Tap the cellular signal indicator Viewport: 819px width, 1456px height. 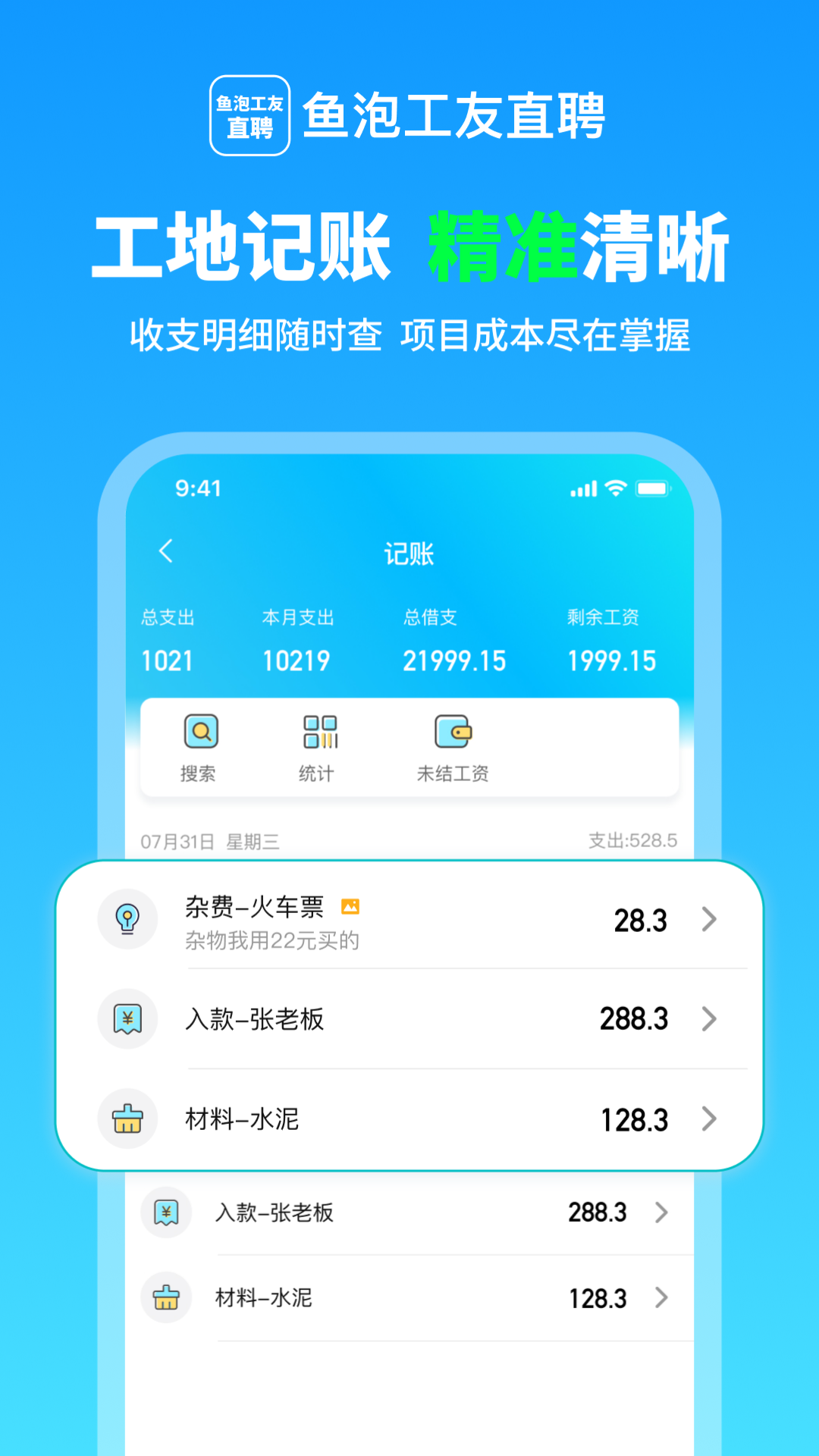[x=582, y=489]
